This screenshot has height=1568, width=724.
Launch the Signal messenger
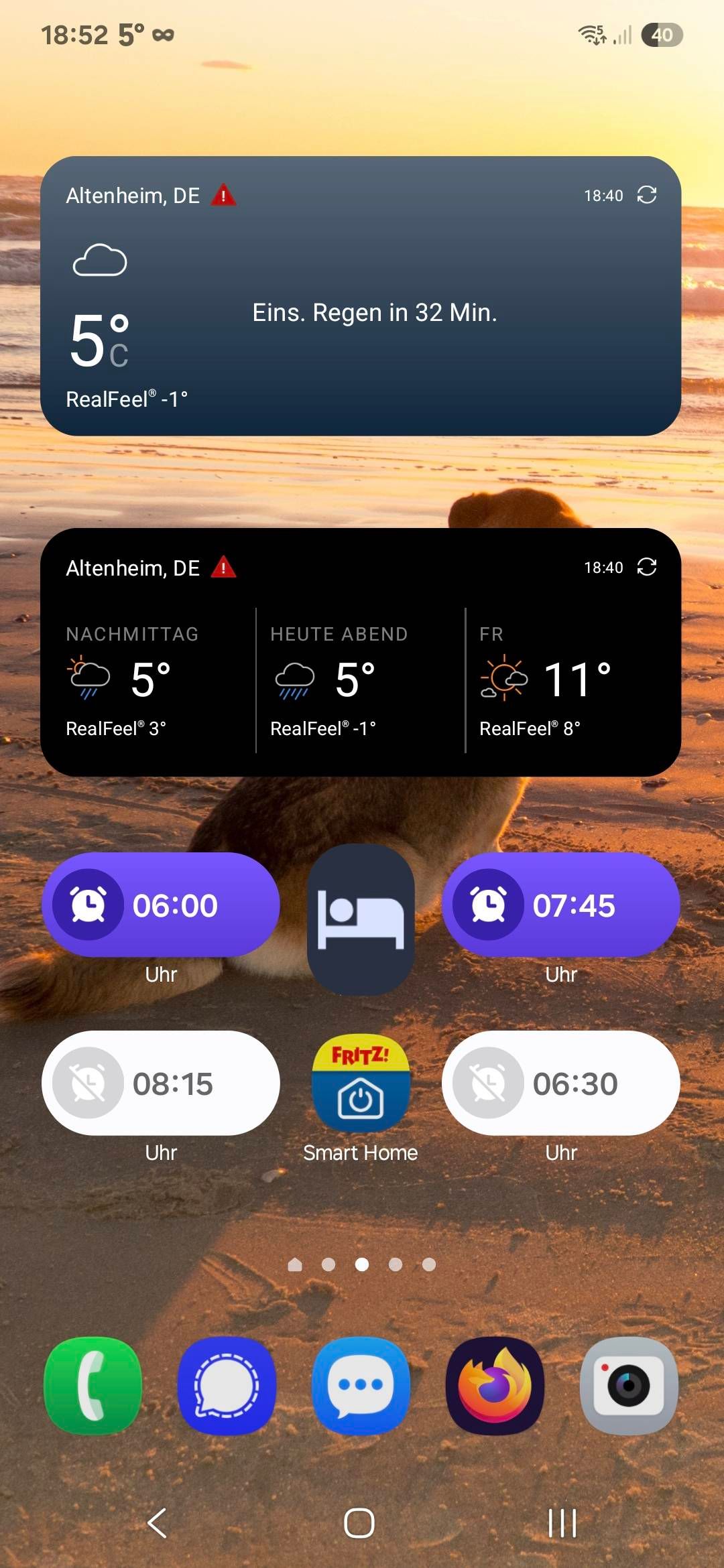click(226, 1386)
